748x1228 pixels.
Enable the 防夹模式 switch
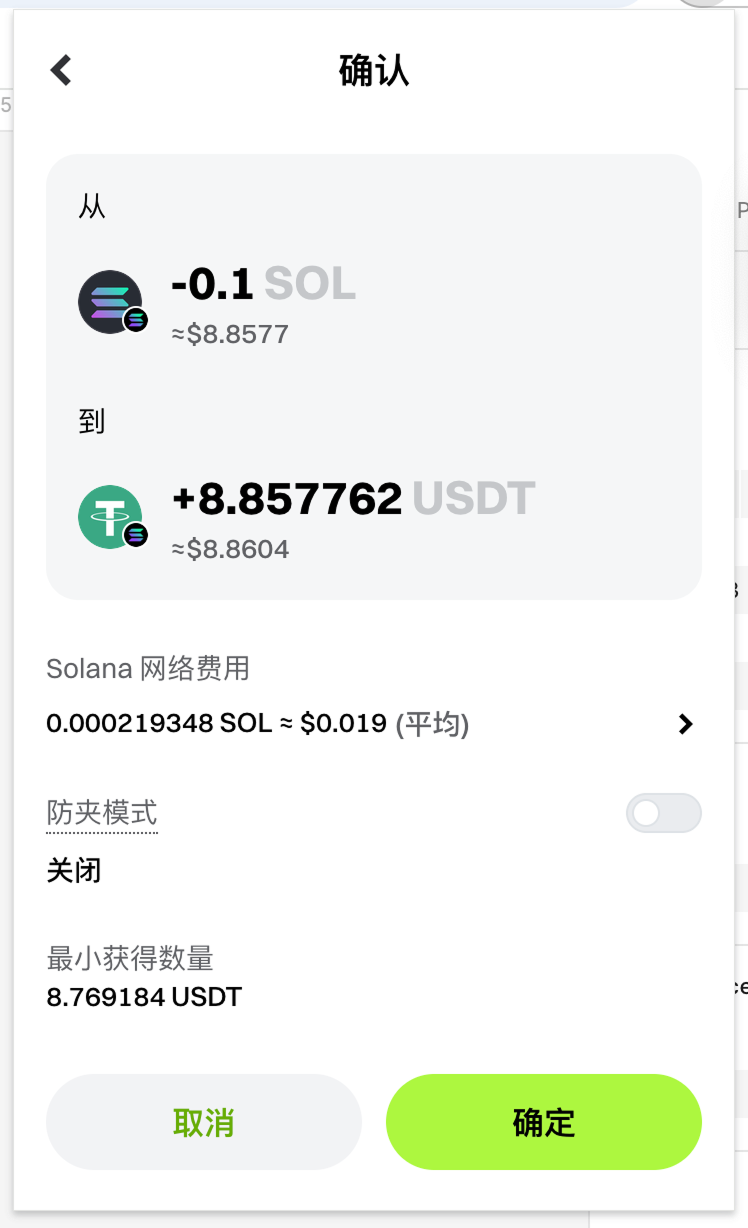click(663, 813)
